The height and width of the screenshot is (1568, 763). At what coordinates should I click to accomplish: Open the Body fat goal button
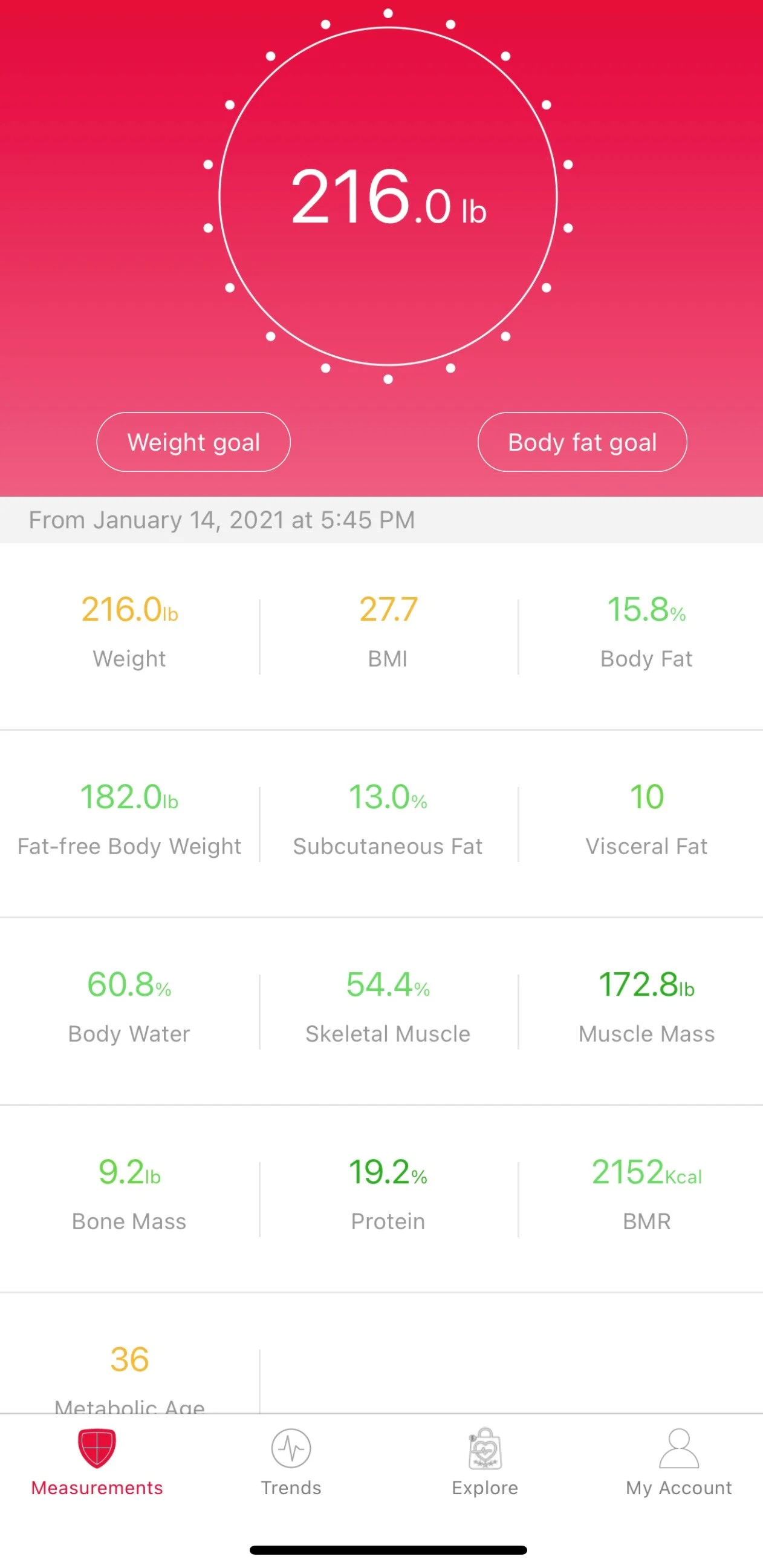[582, 442]
